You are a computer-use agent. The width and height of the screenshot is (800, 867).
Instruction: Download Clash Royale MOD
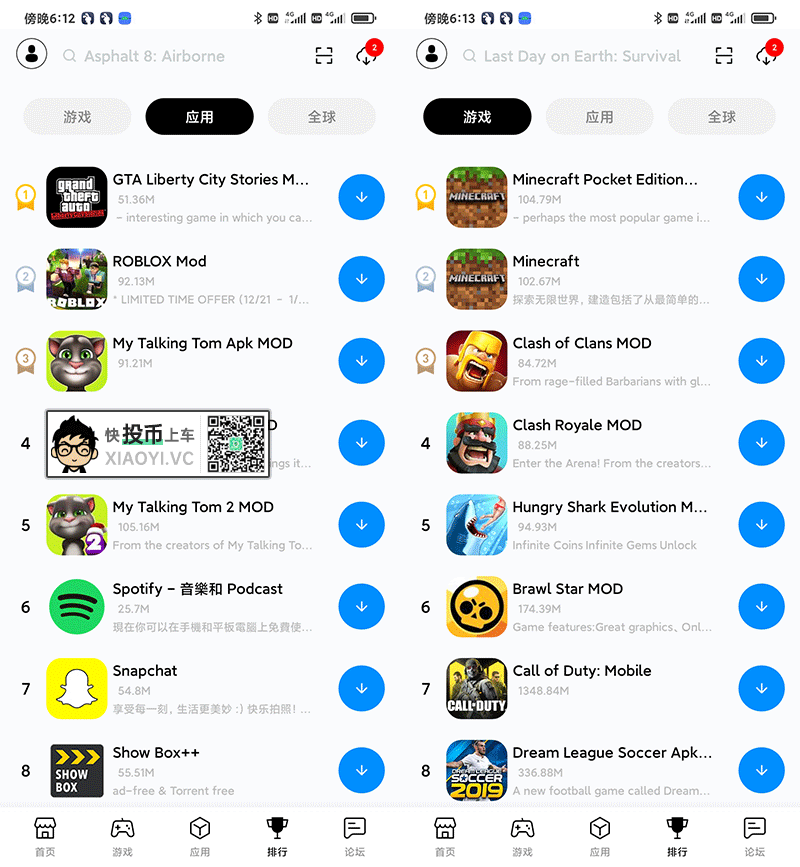click(x=761, y=443)
